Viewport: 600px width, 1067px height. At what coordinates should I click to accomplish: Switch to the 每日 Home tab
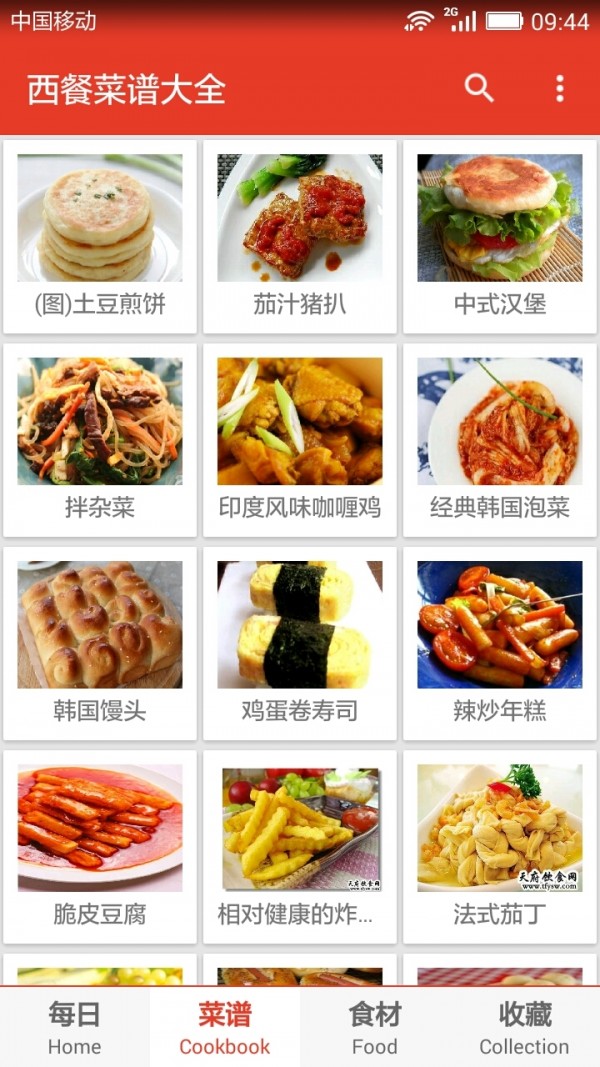(x=75, y=1028)
